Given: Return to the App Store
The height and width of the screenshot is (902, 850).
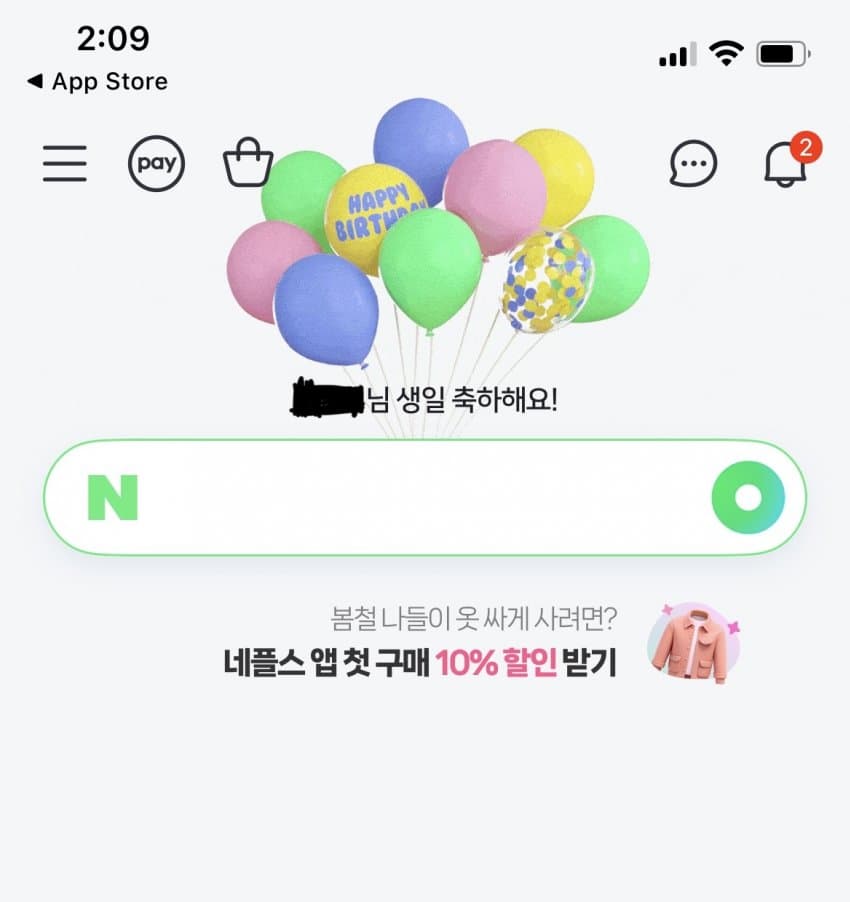Looking at the screenshot, I should coord(97,82).
